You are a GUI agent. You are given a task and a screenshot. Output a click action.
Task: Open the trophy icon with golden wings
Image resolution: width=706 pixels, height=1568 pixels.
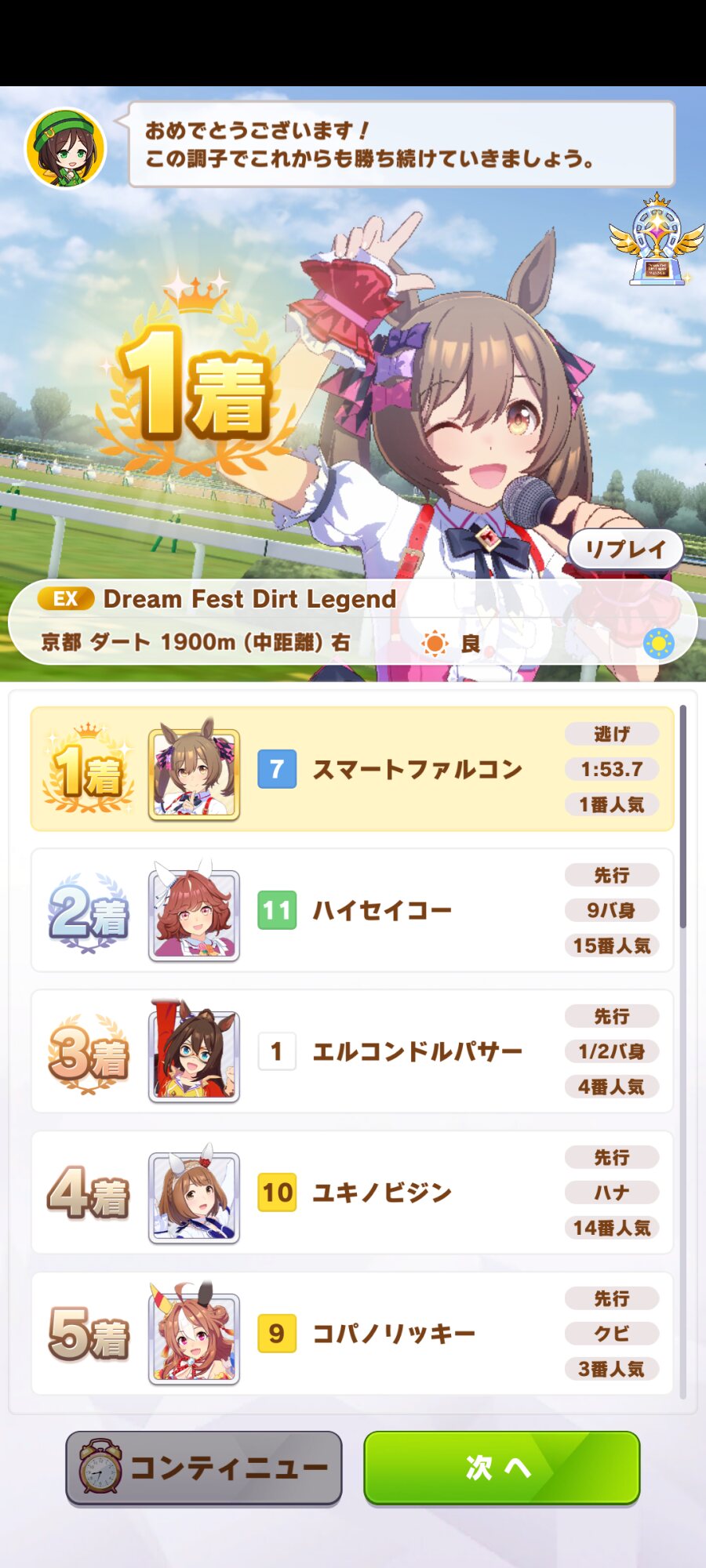tap(657, 240)
